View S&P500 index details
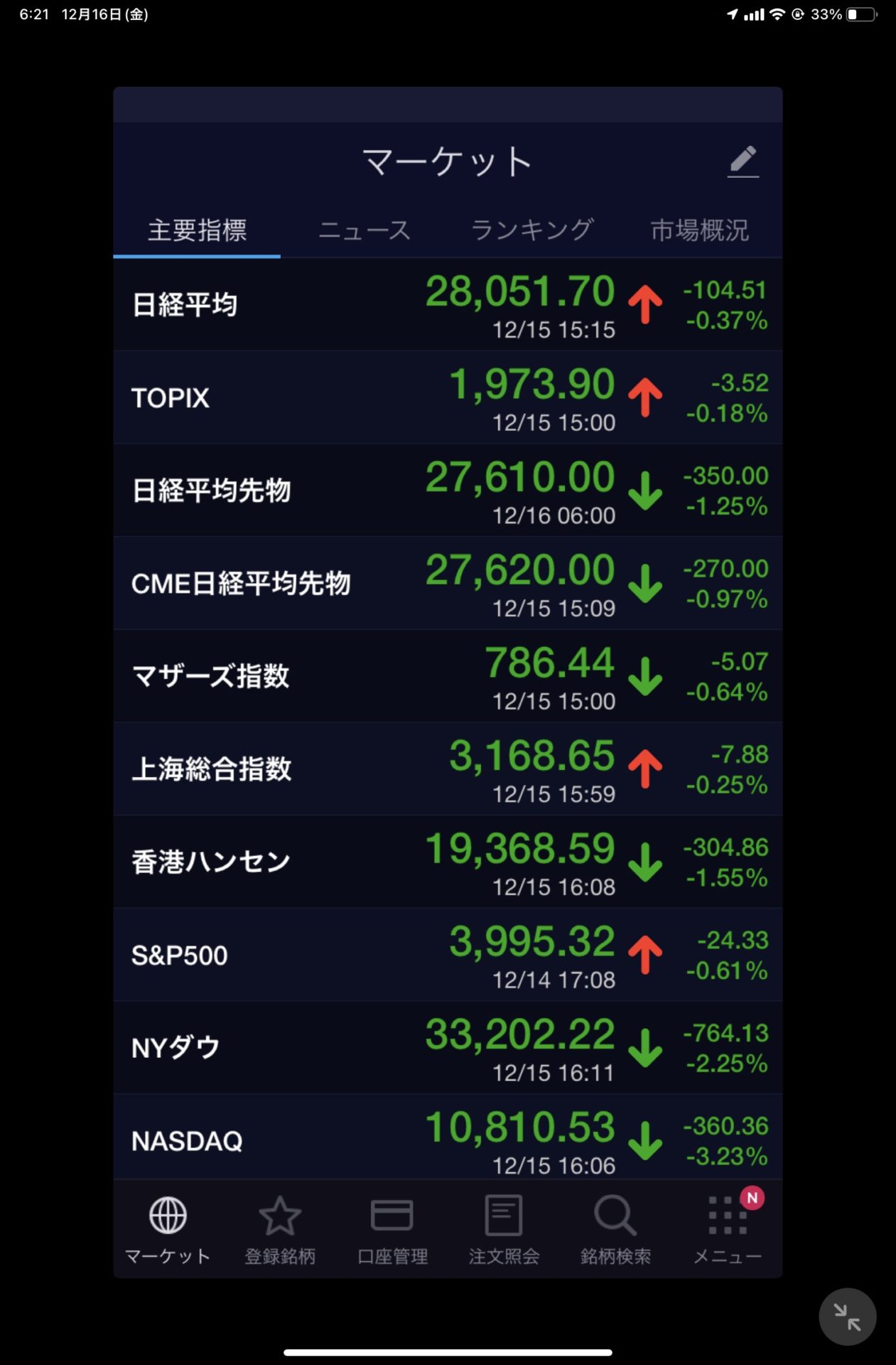896x1365 pixels. point(448,955)
